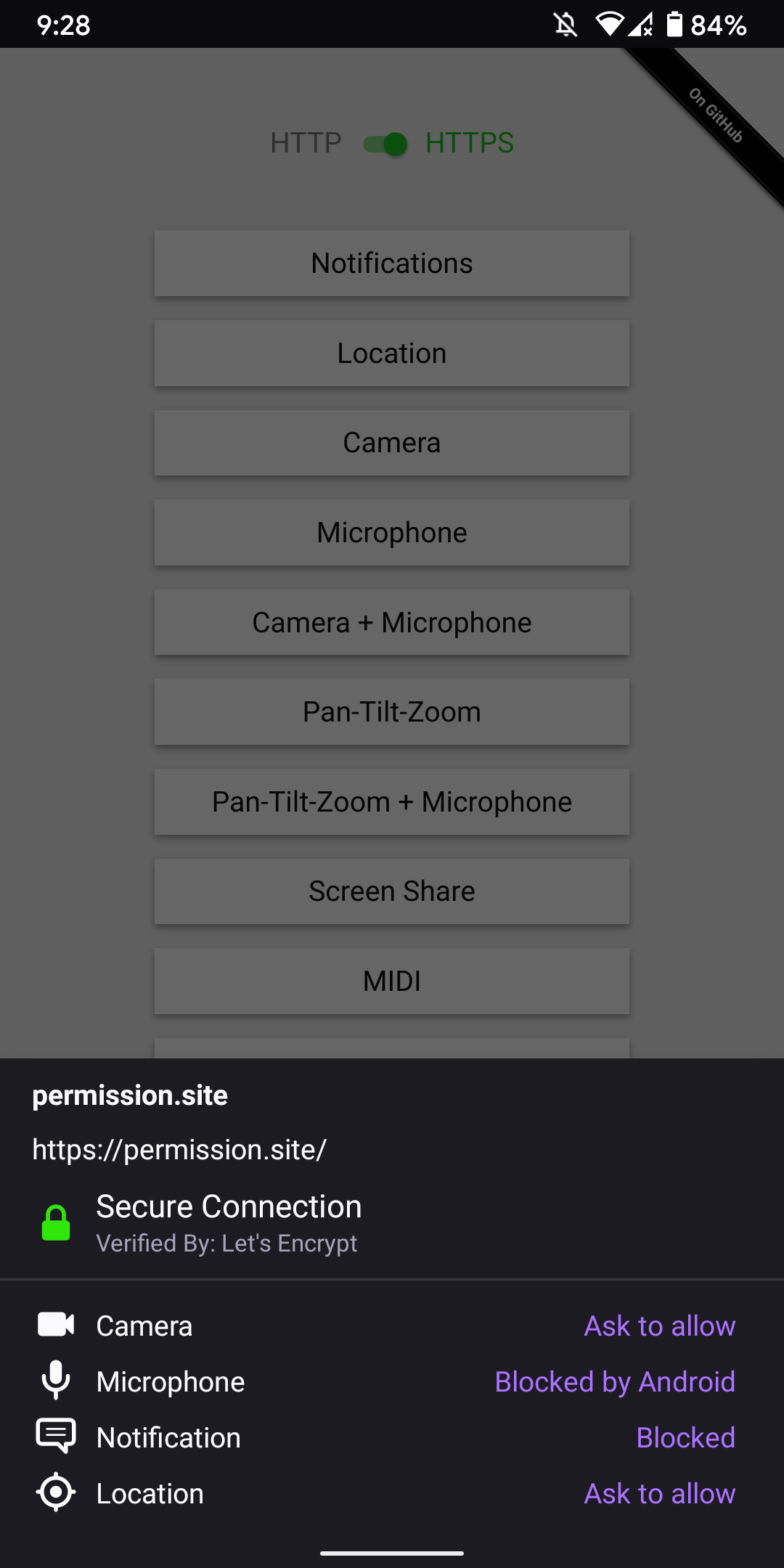Image resolution: width=784 pixels, height=1568 pixels.
Task: Request MIDI access
Action: [392, 981]
